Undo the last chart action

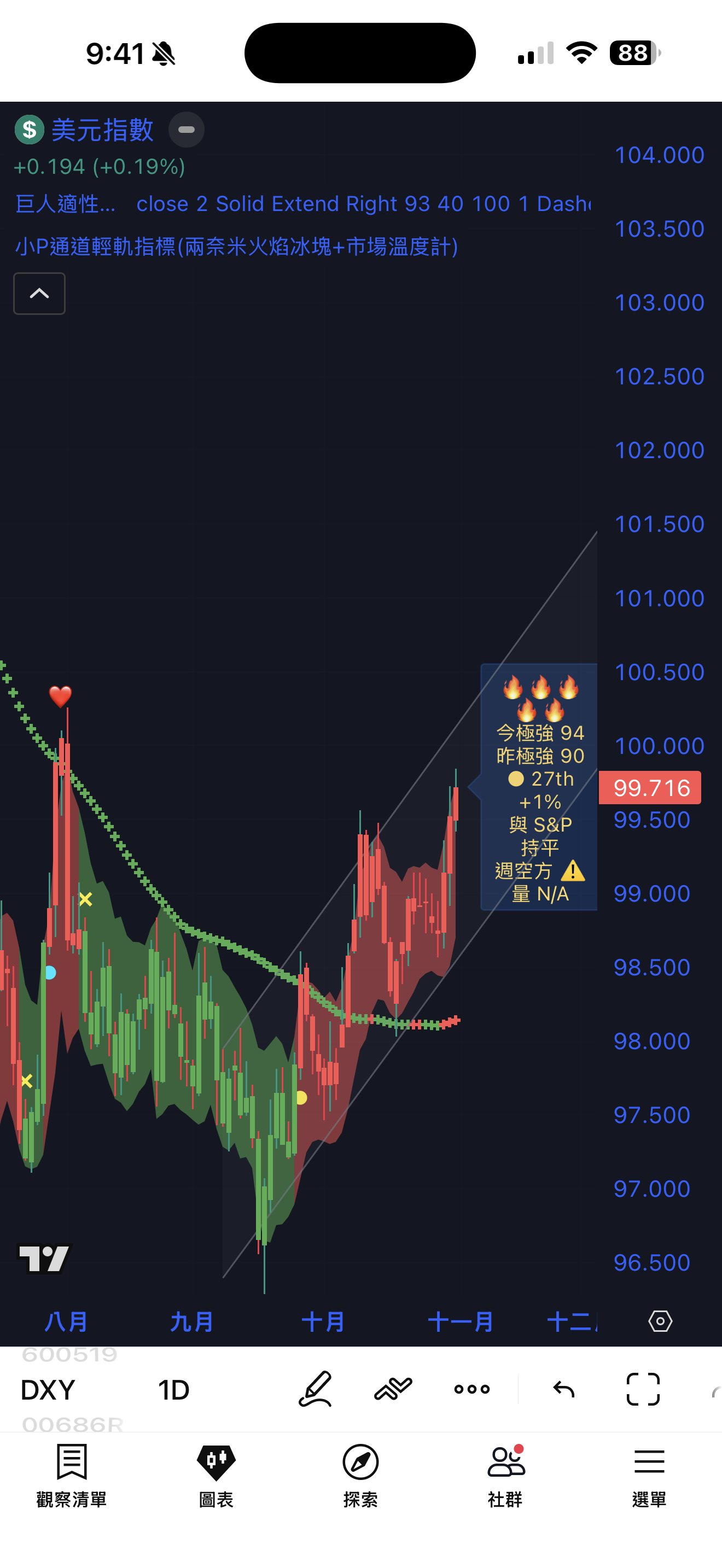click(x=564, y=1389)
